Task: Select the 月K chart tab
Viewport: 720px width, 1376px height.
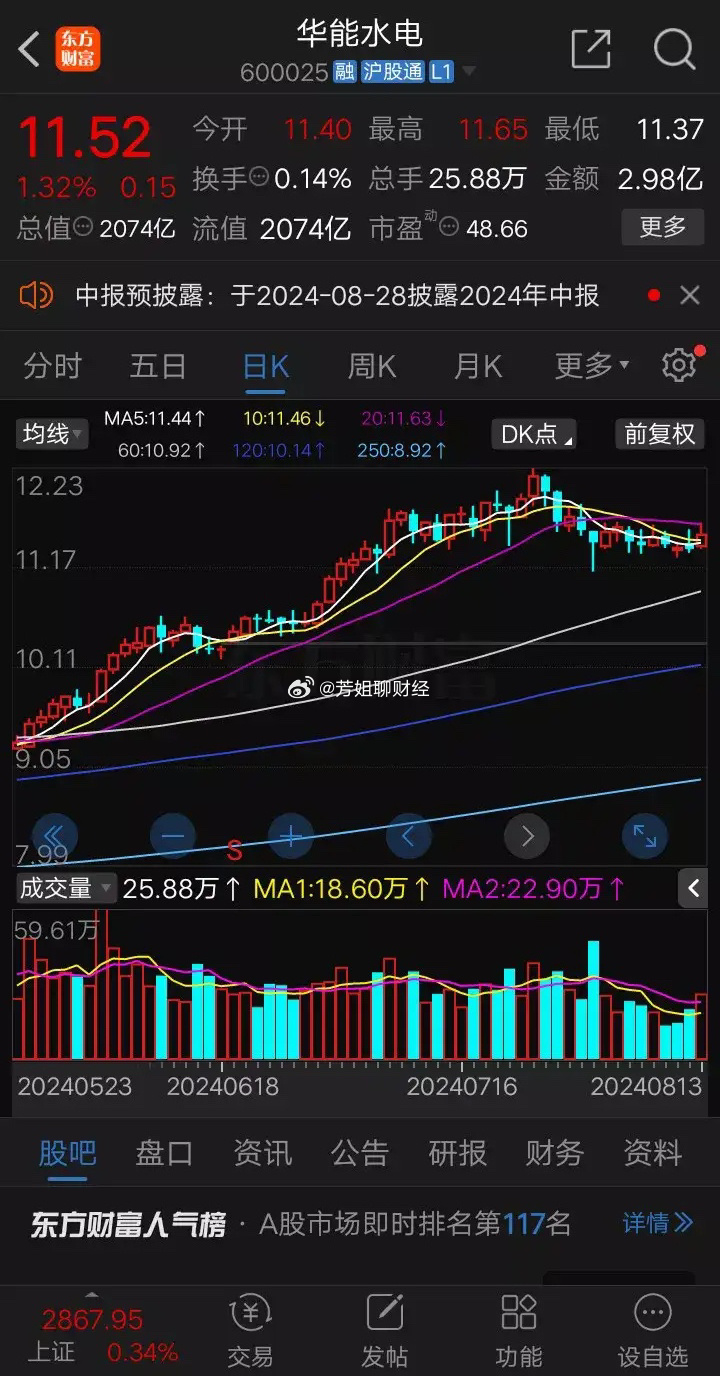Action: pyautogui.click(x=478, y=366)
